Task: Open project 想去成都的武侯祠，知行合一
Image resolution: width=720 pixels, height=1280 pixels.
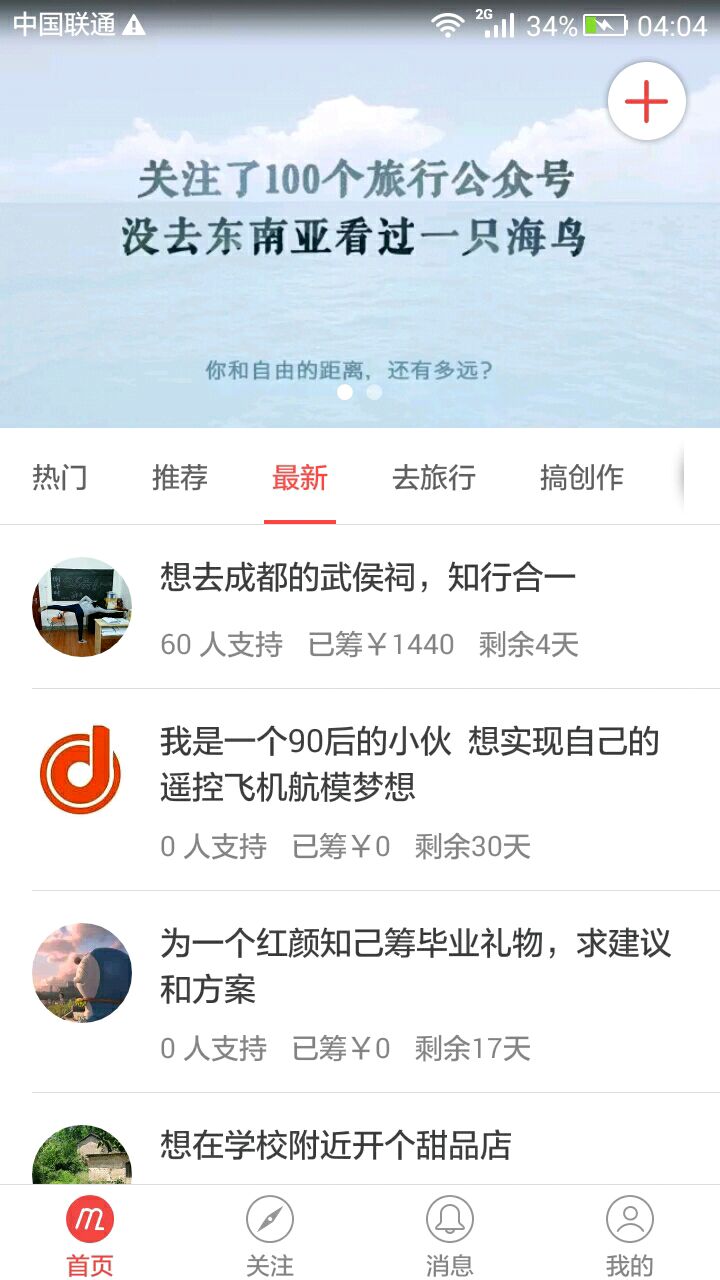Action: (360, 607)
